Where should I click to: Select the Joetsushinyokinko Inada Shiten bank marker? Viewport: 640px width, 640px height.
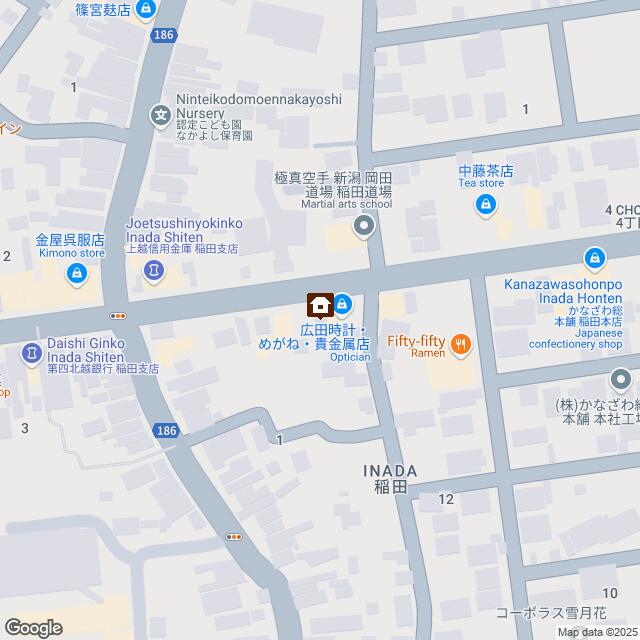(156, 271)
